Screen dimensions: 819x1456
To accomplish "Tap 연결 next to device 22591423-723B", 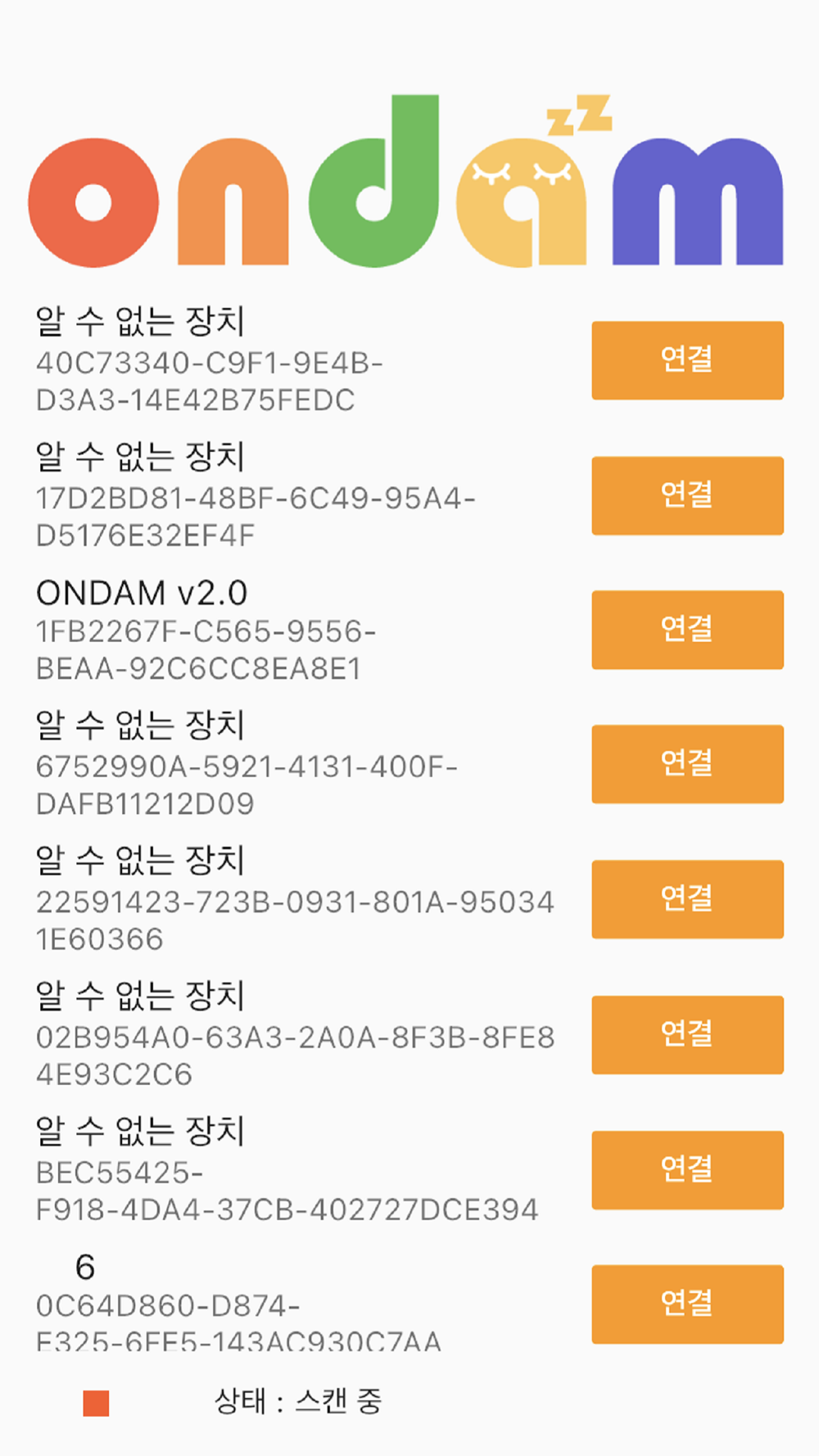I will coord(687,899).
